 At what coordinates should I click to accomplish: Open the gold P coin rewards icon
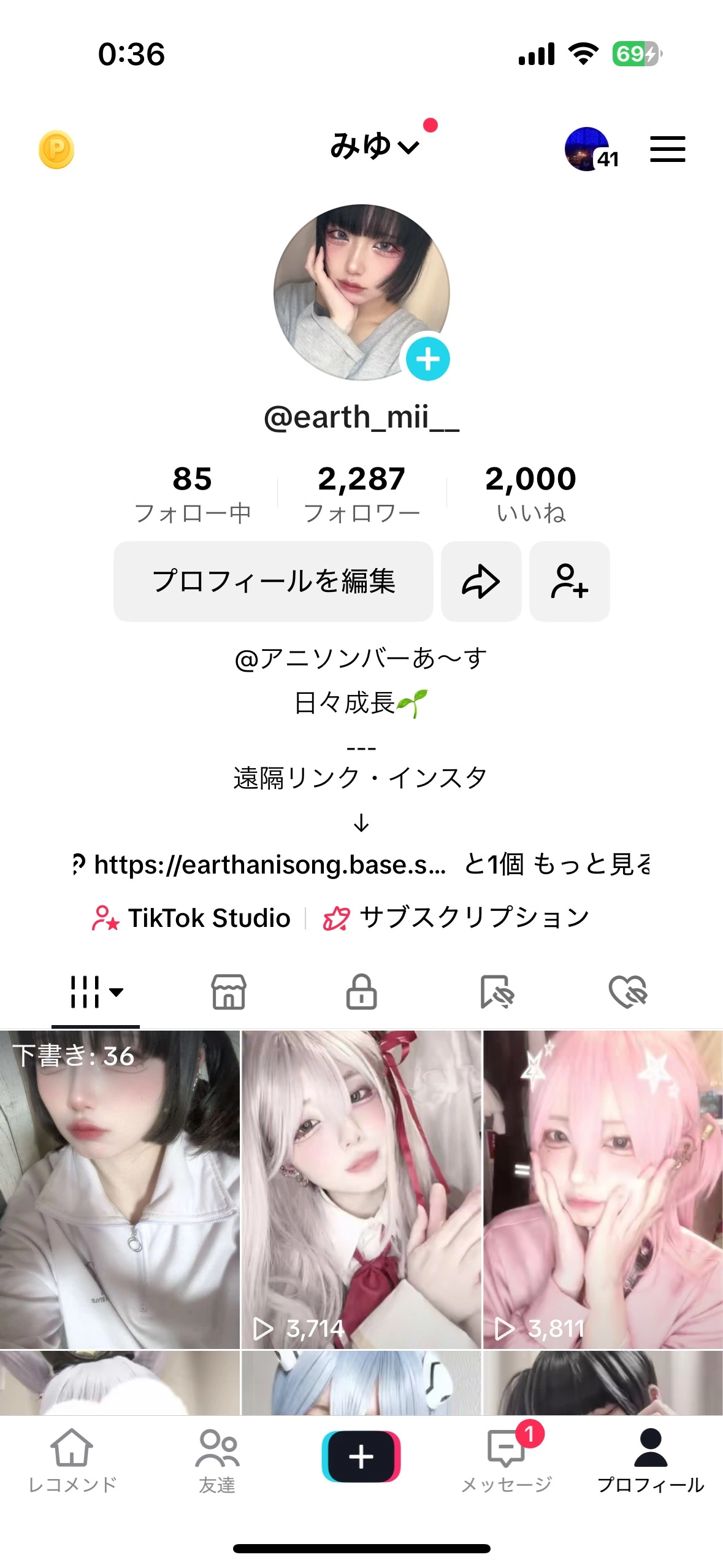pos(56,150)
